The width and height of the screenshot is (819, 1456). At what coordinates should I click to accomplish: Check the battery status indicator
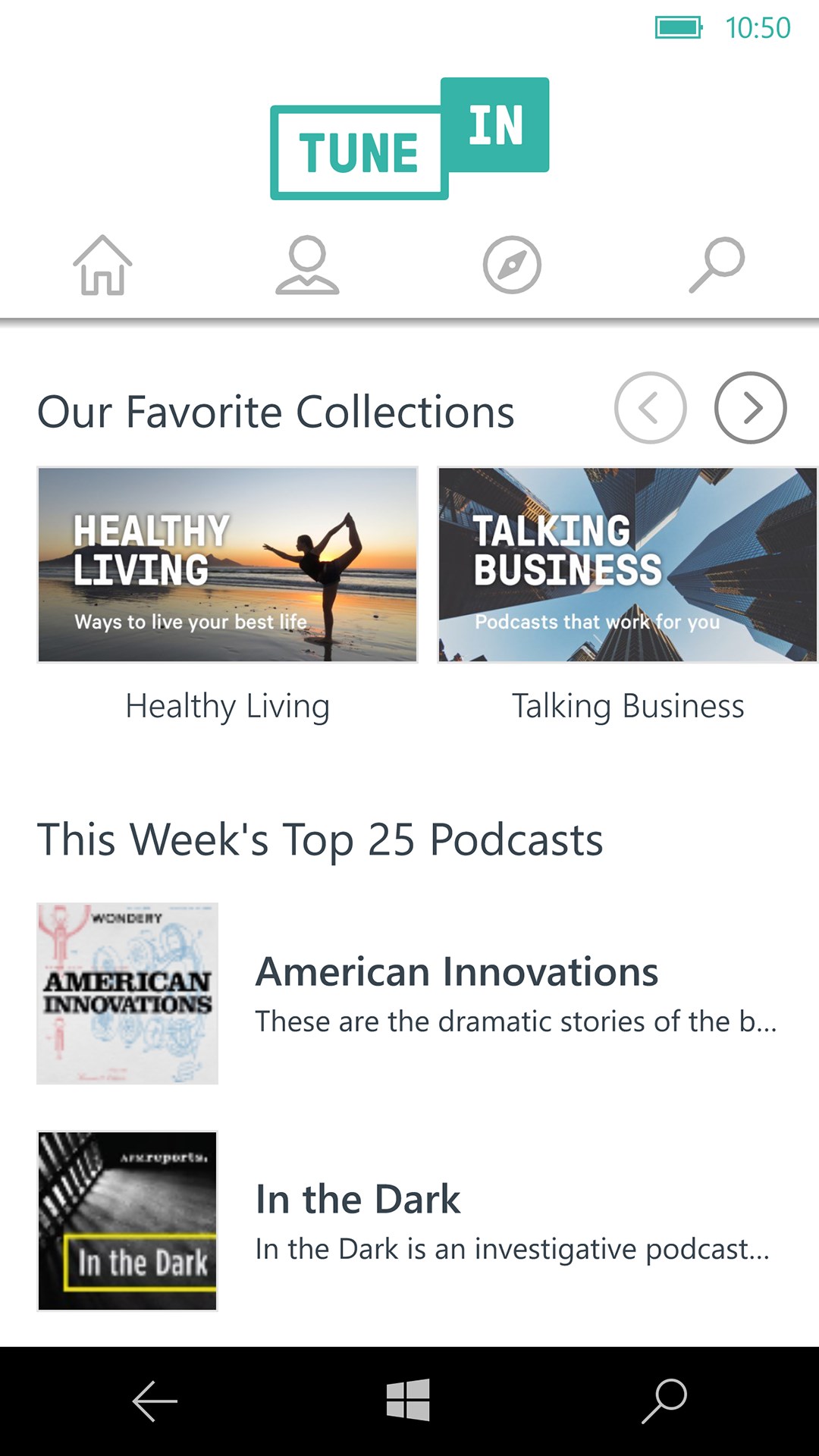677,27
